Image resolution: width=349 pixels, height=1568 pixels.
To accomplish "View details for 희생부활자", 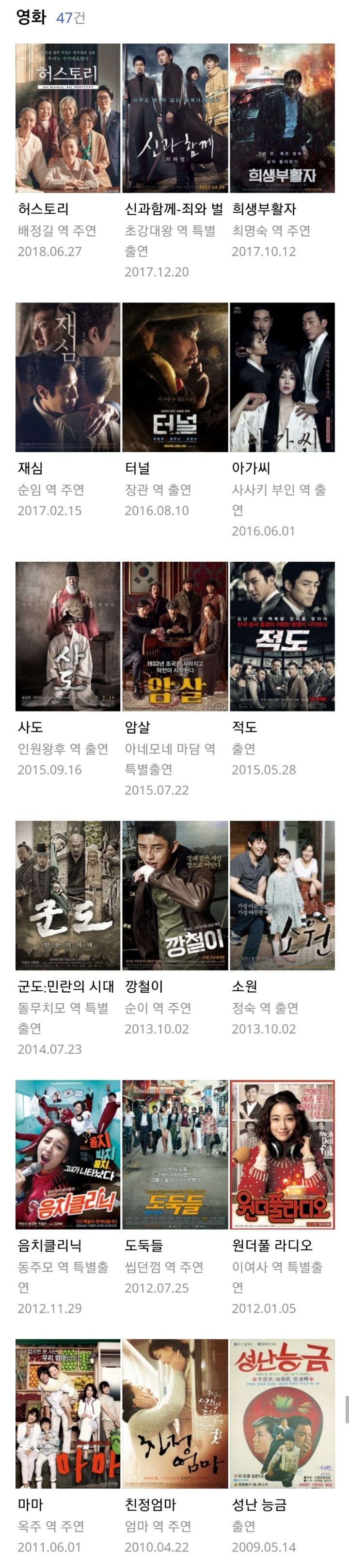I will click(x=282, y=119).
